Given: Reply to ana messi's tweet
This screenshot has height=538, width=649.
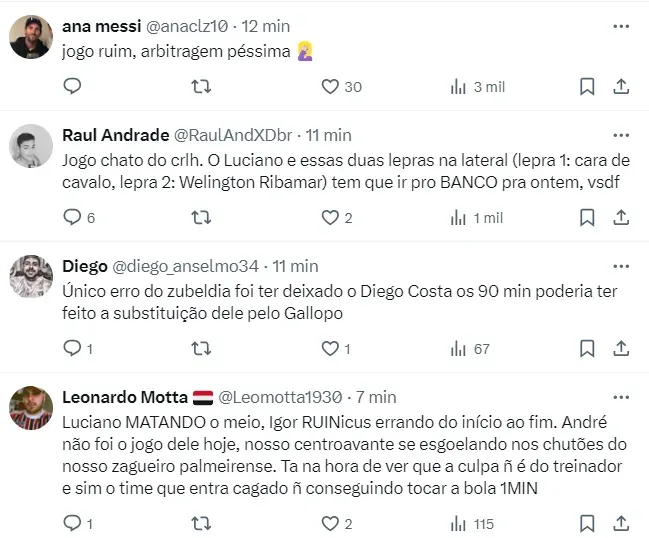Looking at the screenshot, I should pyautogui.click(x=72, y=87).
